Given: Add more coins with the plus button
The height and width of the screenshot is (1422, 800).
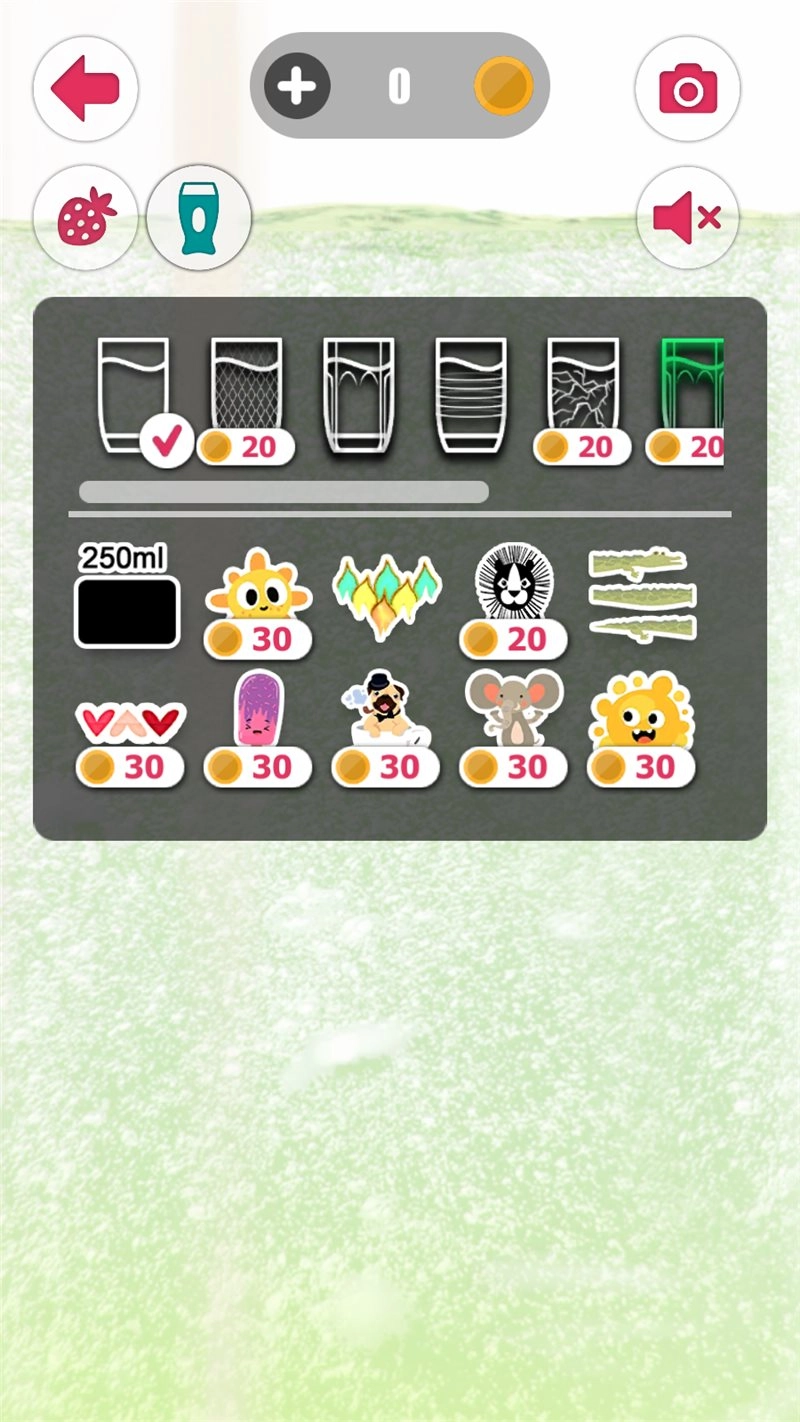Looking at the screenshot, I should [297, 87].
